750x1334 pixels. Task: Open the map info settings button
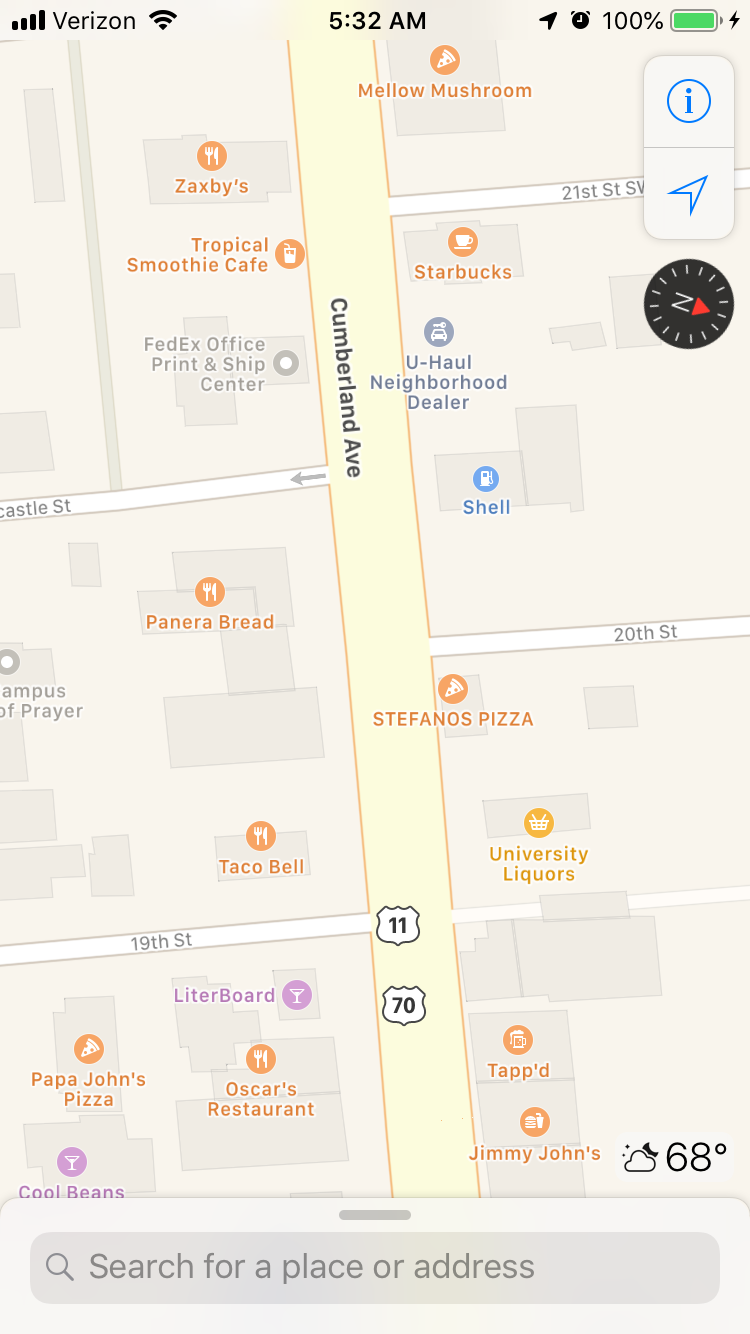click(x=688, y=101)
